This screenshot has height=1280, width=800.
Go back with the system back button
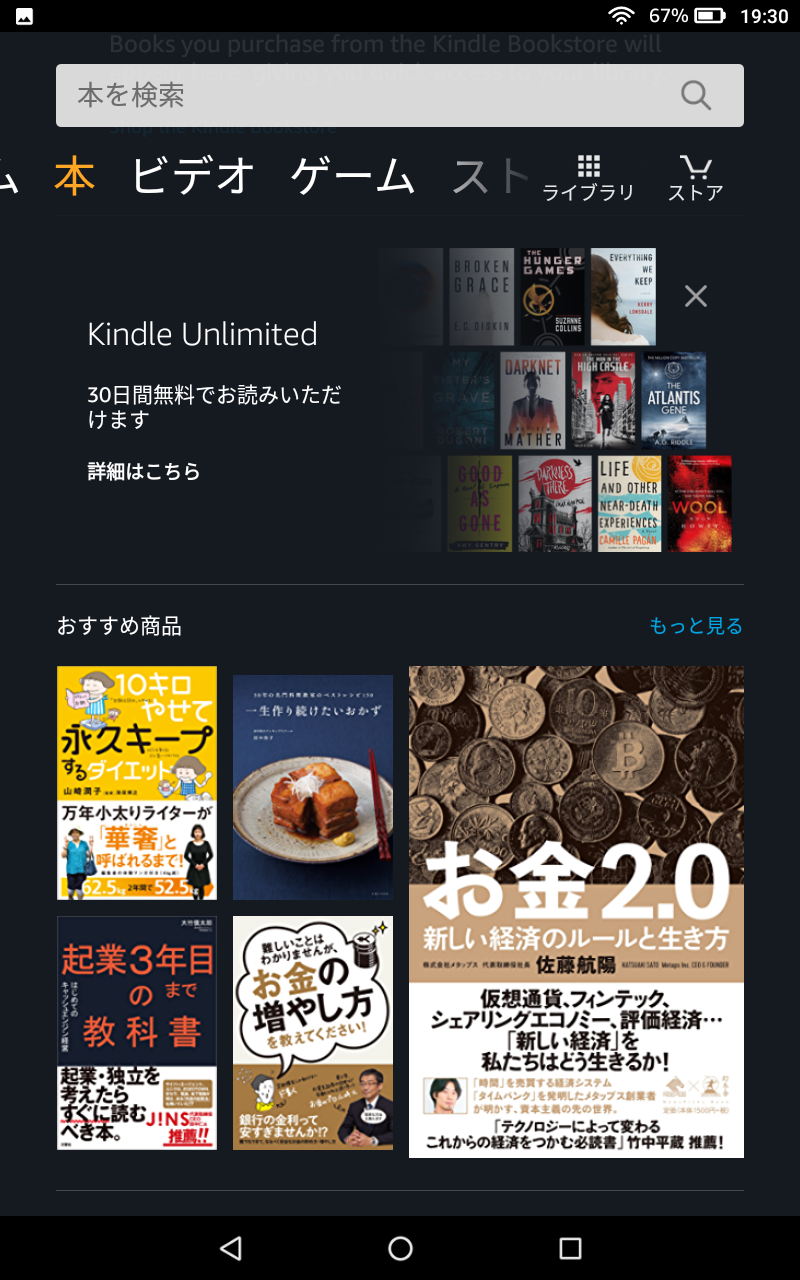coord(231,1248)
